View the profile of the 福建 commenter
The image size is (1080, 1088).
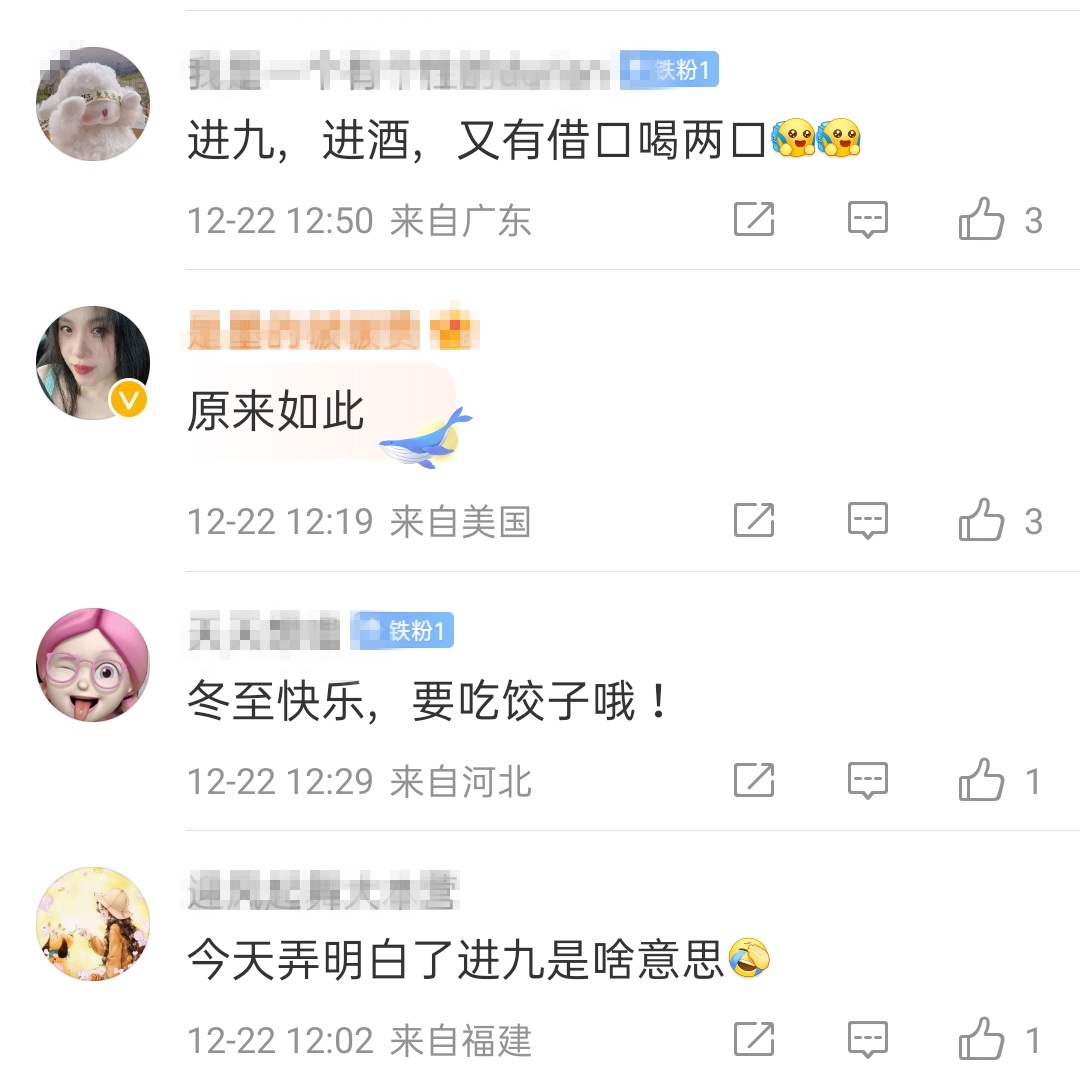(x=93, y=924)
